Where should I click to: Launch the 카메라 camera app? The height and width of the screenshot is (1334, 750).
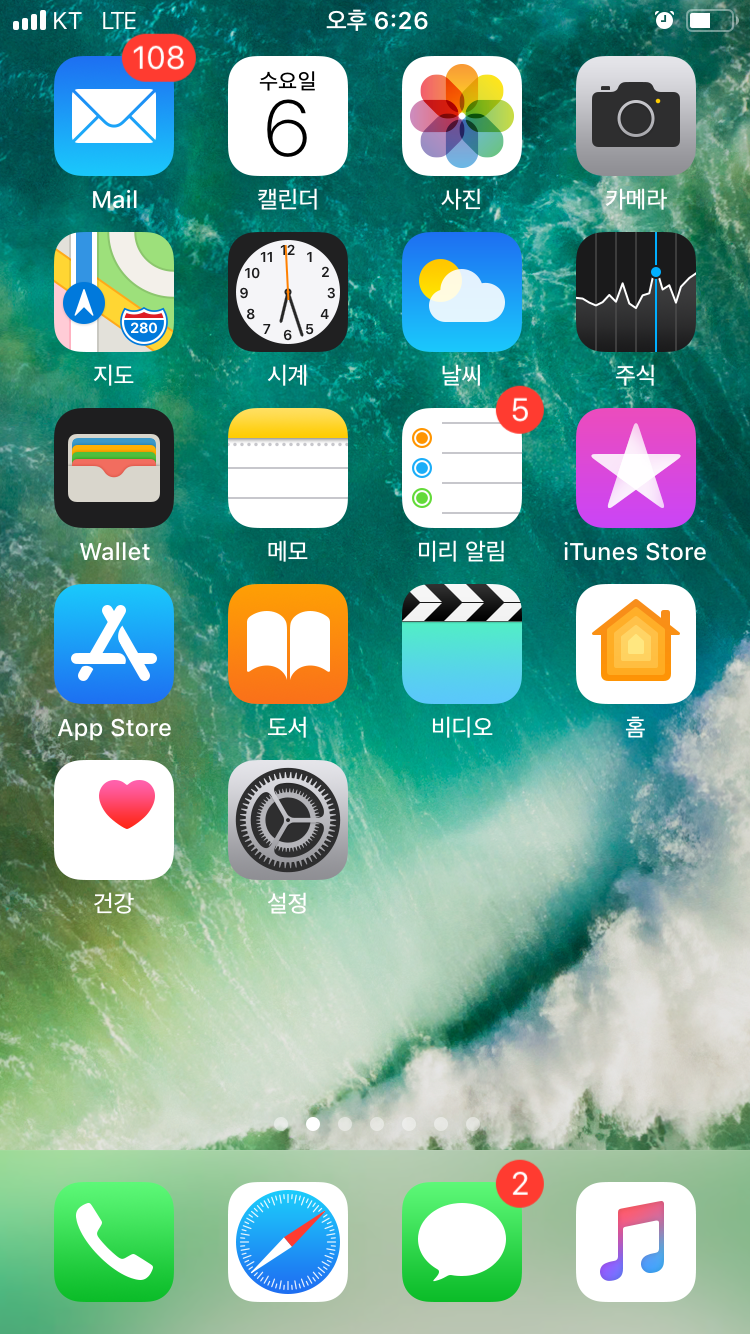tap(636, 116)
